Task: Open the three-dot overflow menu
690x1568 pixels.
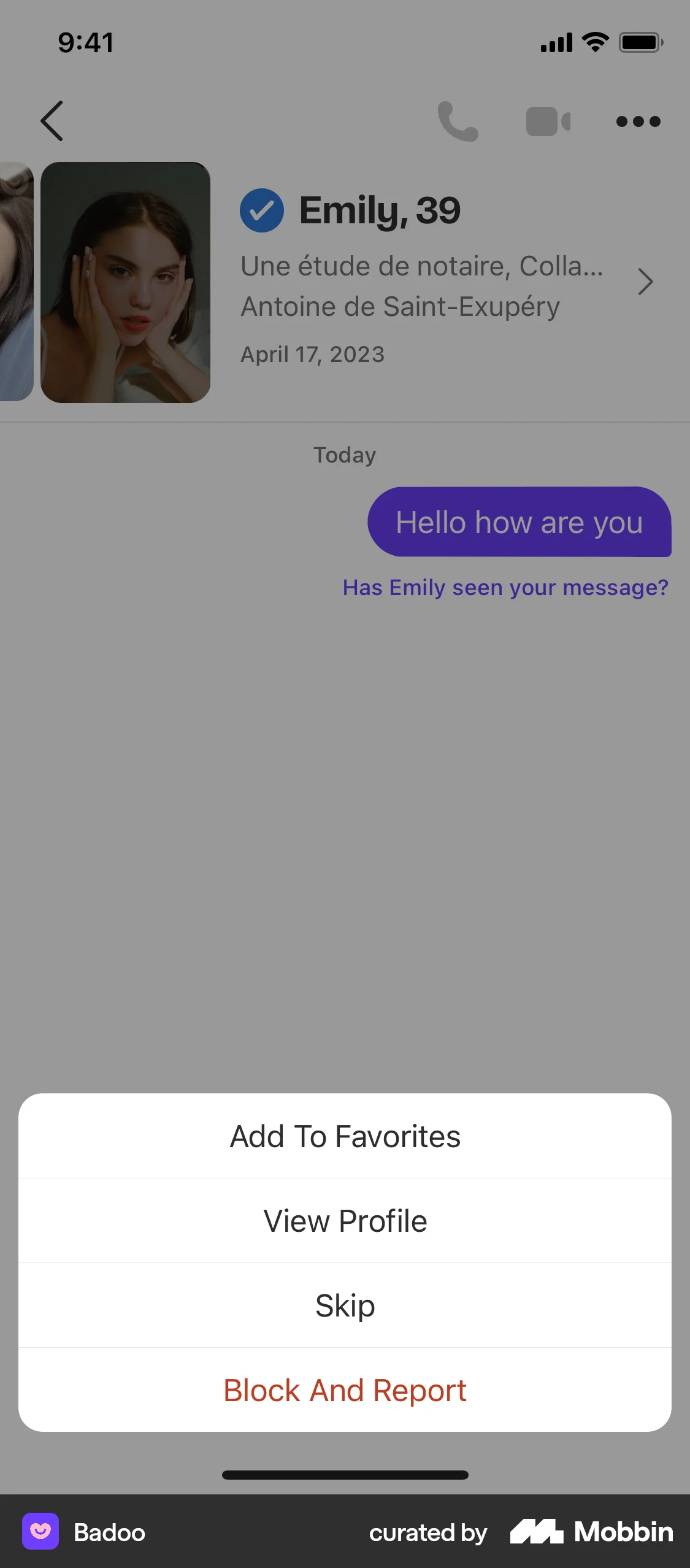Action: [x=637, y=121]
